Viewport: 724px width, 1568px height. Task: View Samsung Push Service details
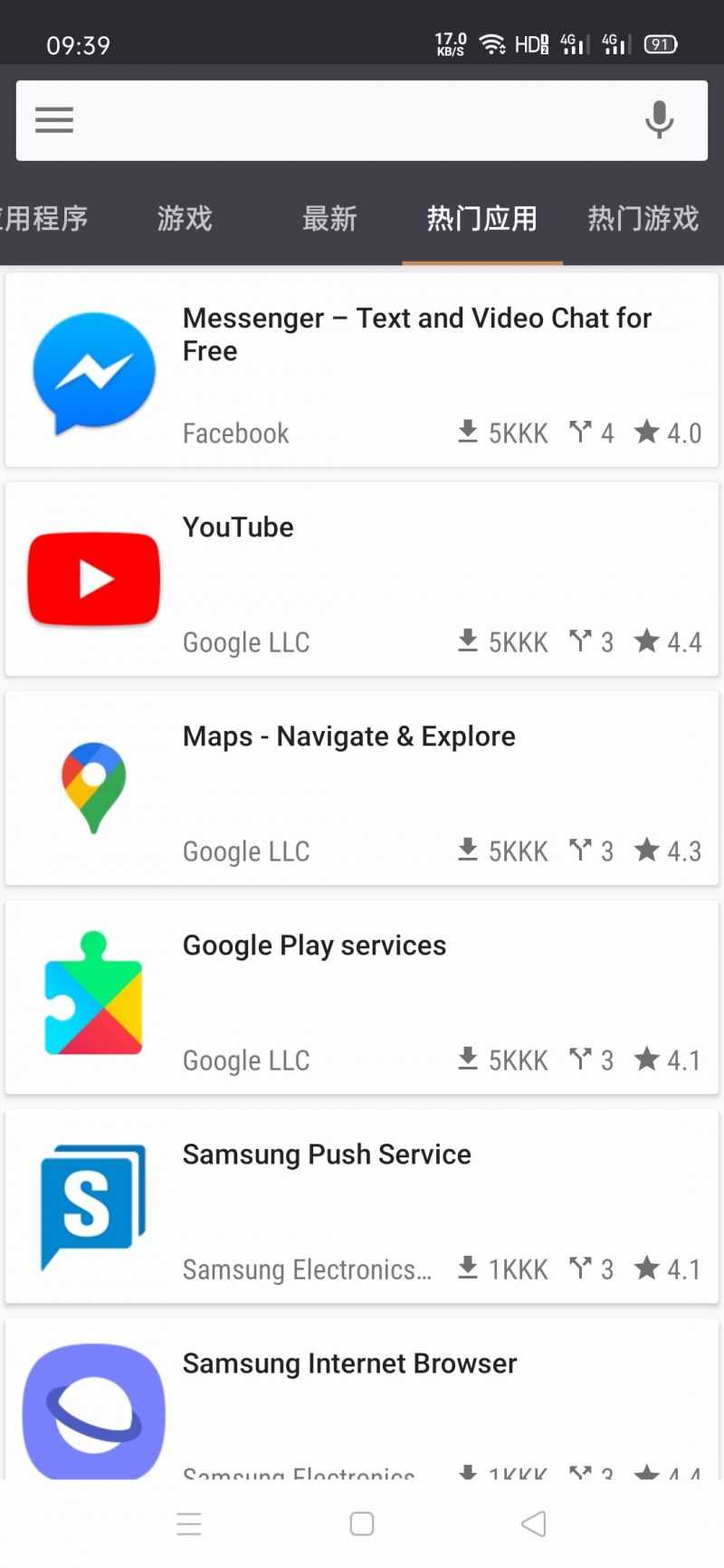[x=362, y=1206]
